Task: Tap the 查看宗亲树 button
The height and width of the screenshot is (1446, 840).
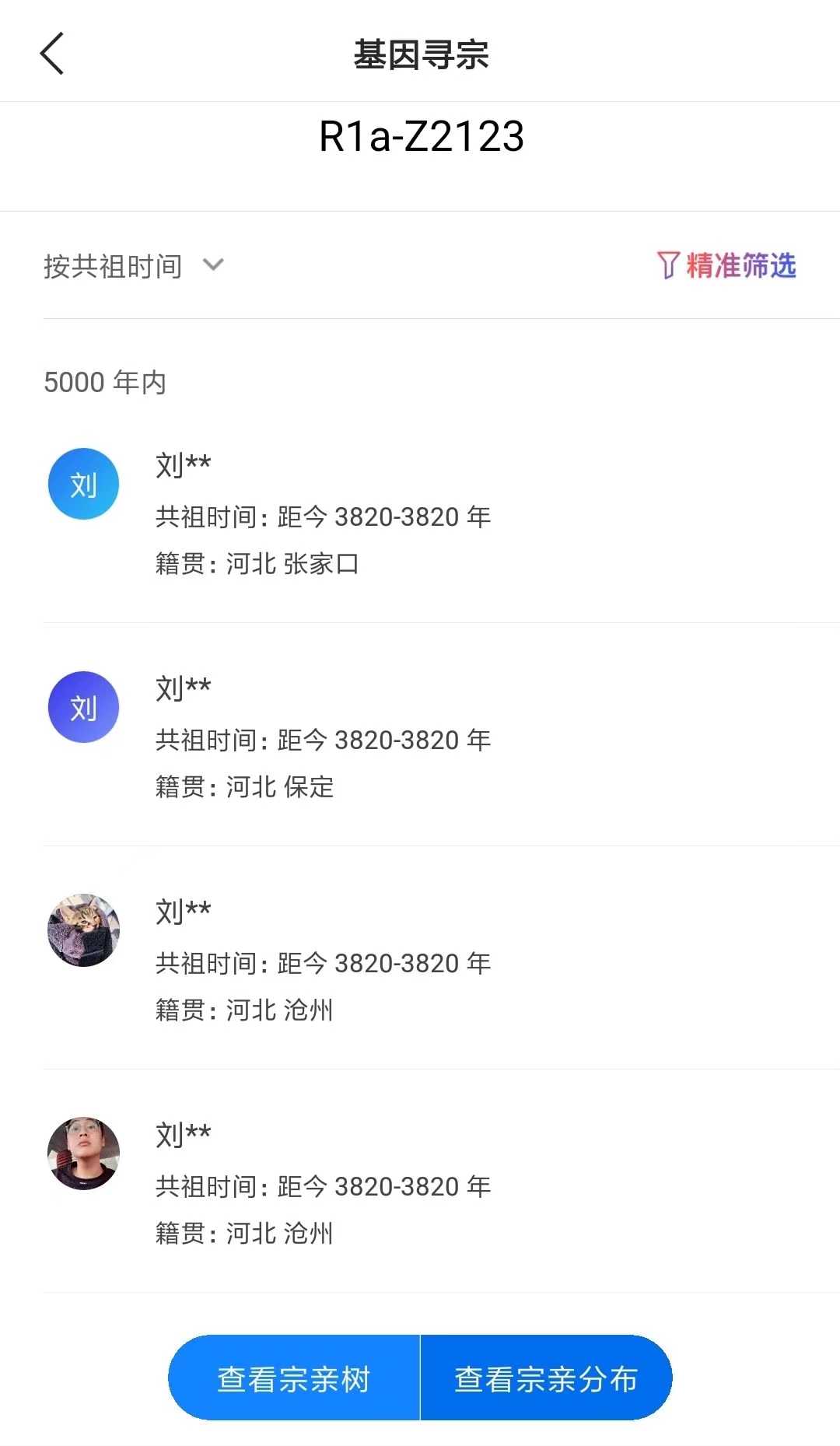Action: (x=294, y=1378)
